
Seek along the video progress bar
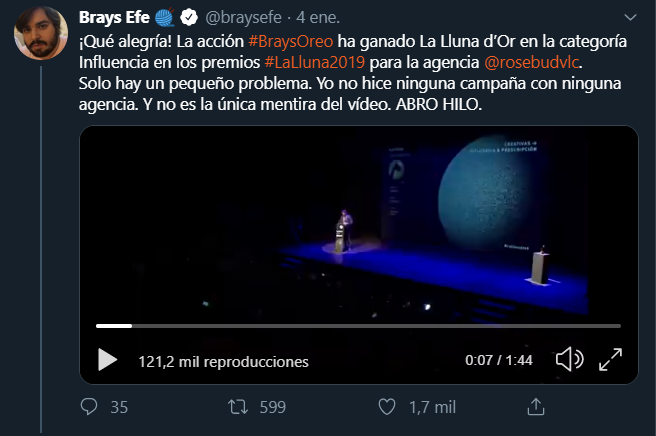click(x=358, y=326)
